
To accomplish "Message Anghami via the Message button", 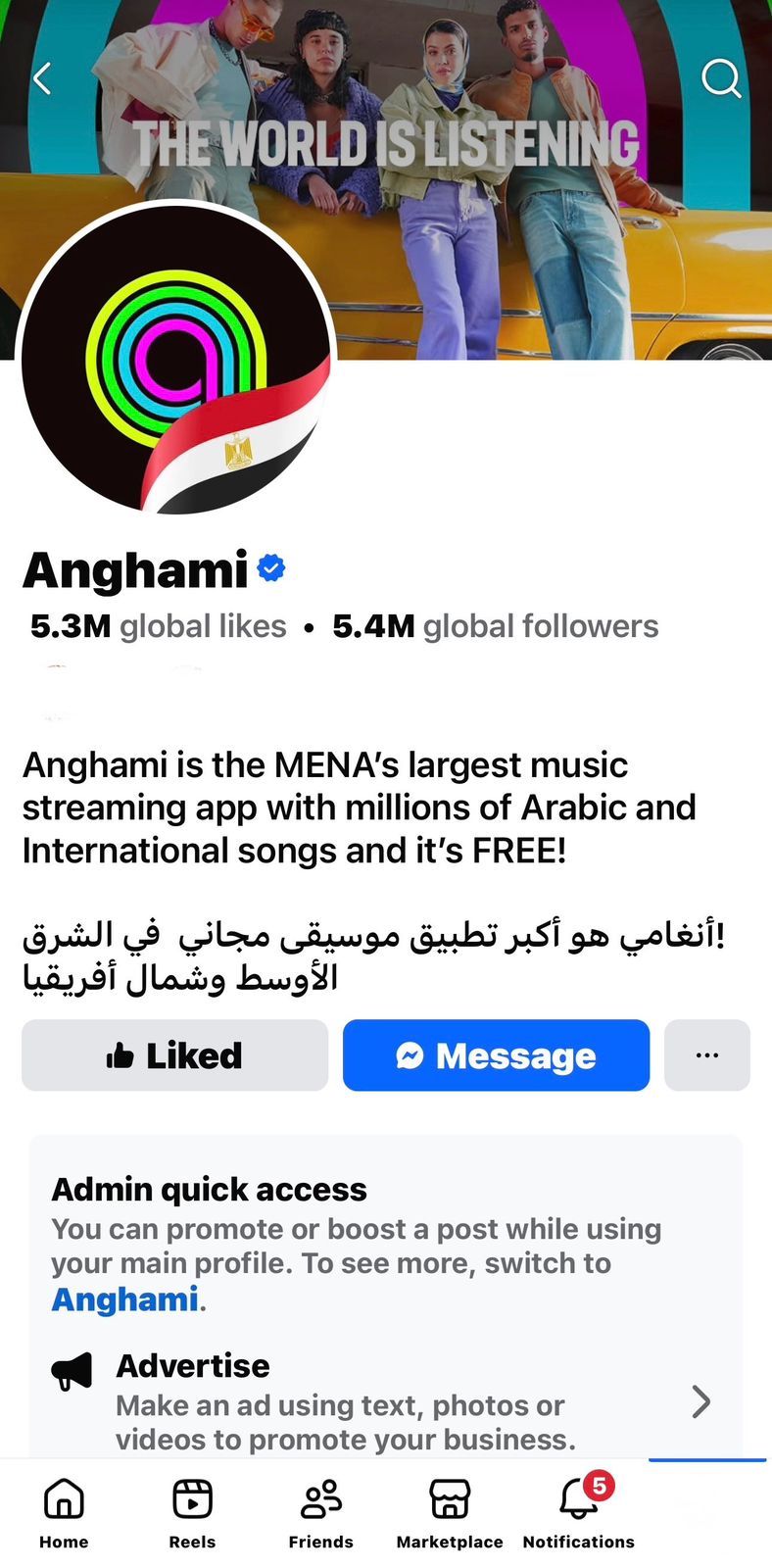I will coord(496,1055).
